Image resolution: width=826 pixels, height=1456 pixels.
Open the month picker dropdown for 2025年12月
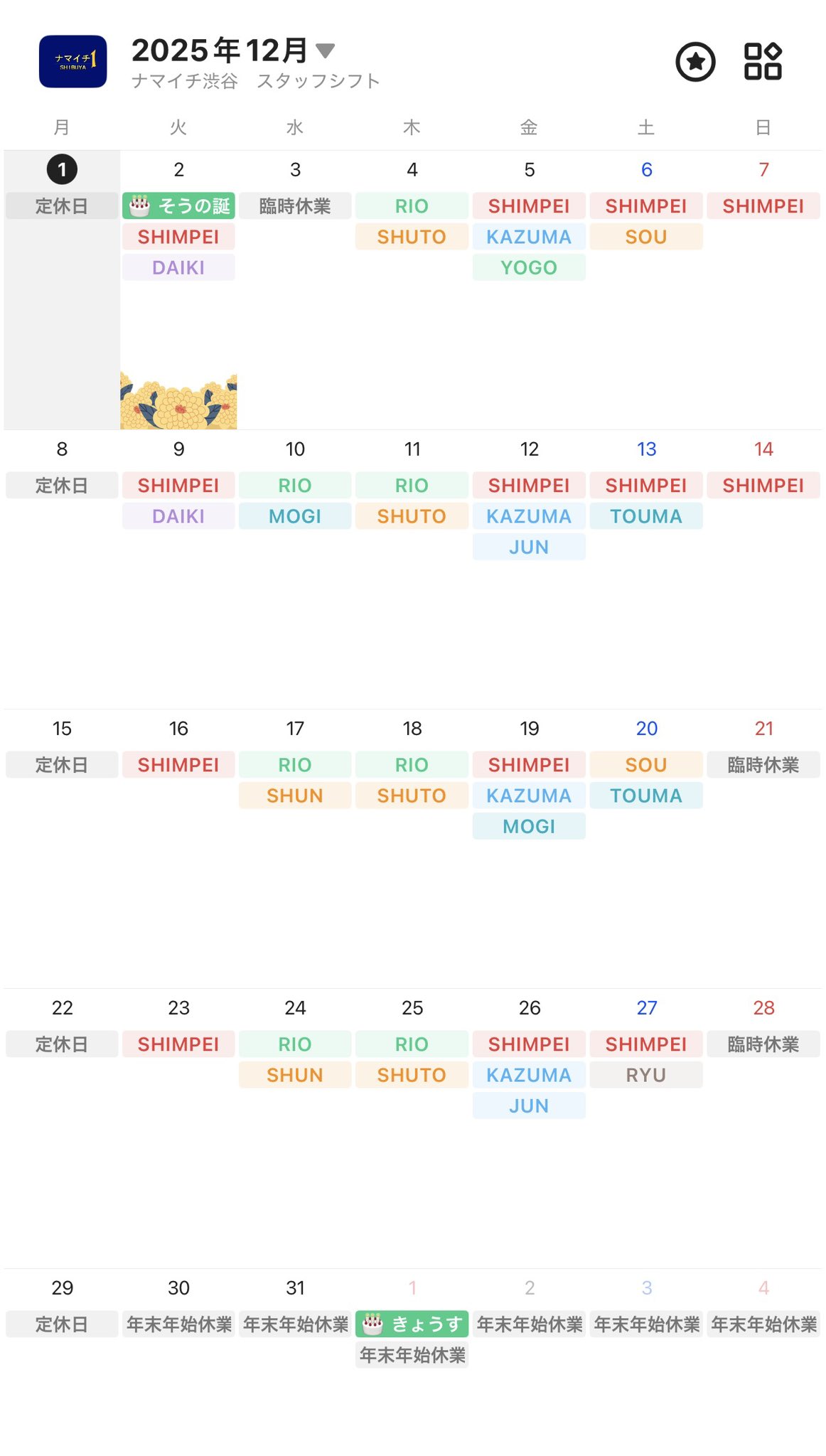[324, 51]
